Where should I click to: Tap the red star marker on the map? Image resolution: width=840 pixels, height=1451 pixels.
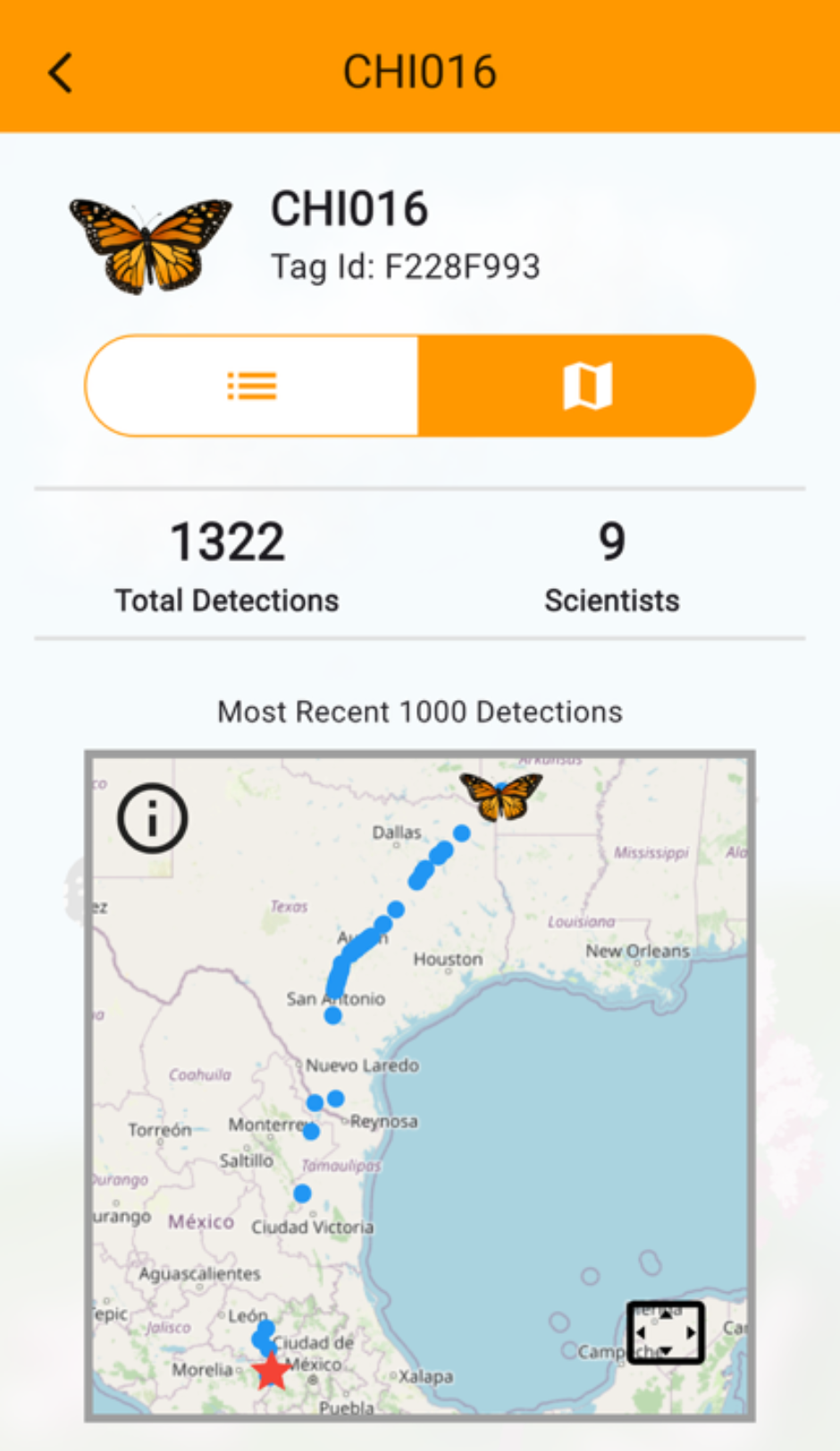(271, 1371)
